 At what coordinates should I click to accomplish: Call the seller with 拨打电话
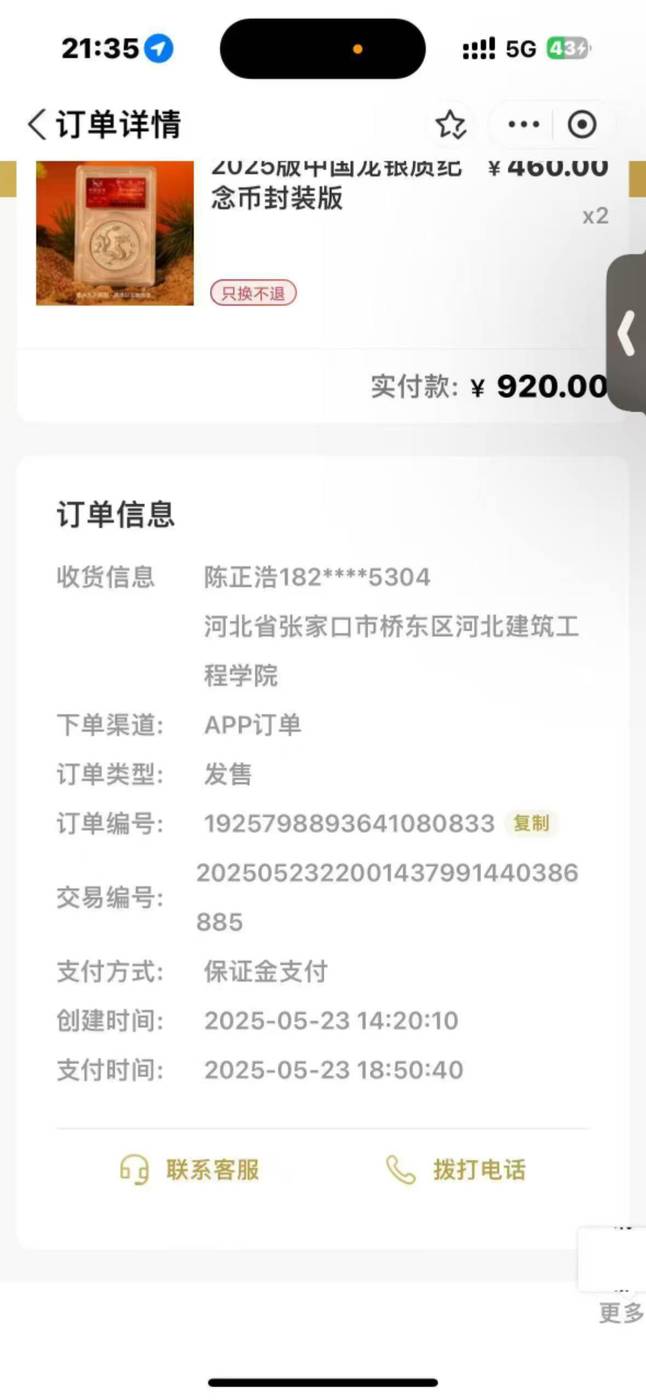456,1169
